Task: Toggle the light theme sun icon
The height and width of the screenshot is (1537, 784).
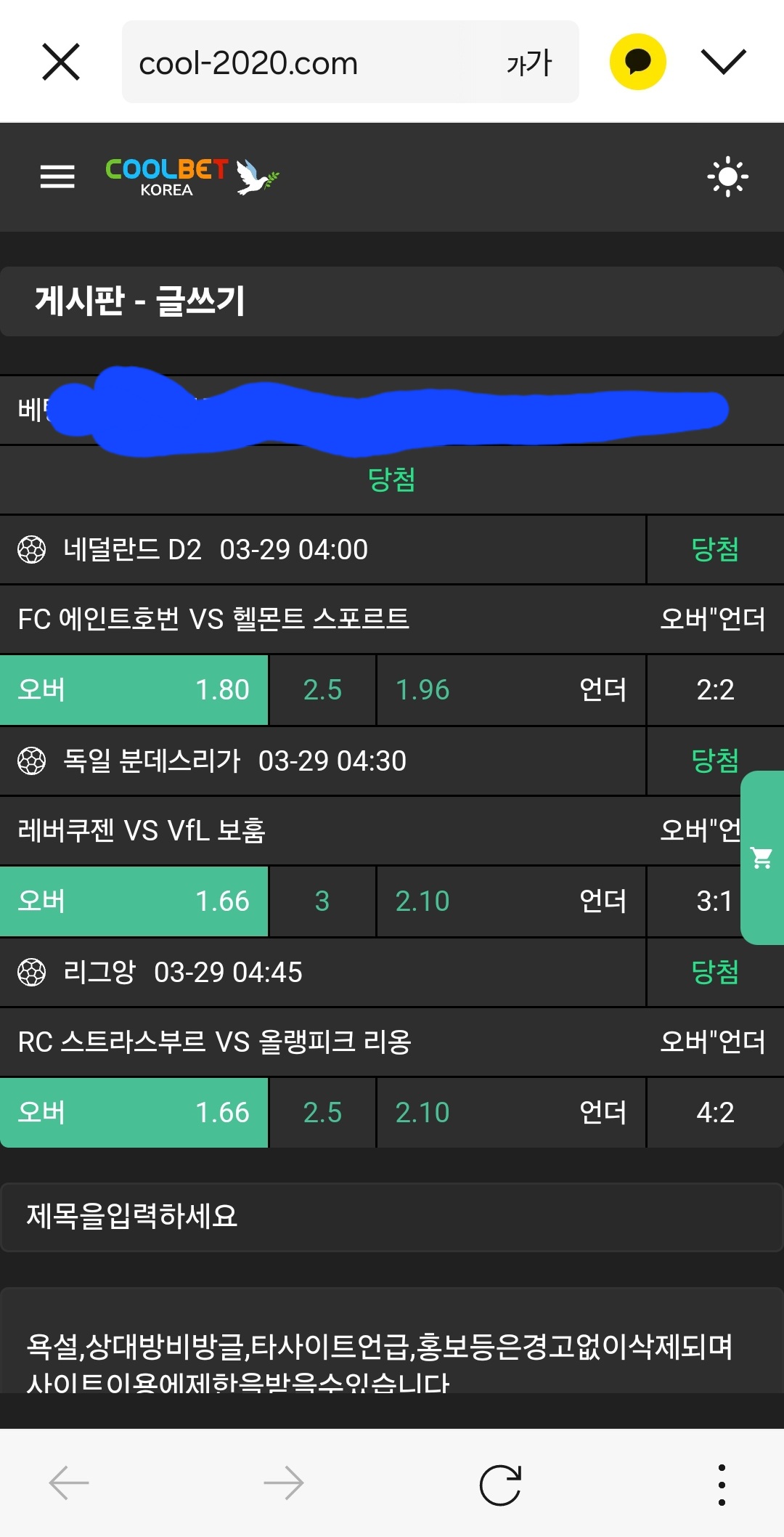Action: tap(727, 177)
